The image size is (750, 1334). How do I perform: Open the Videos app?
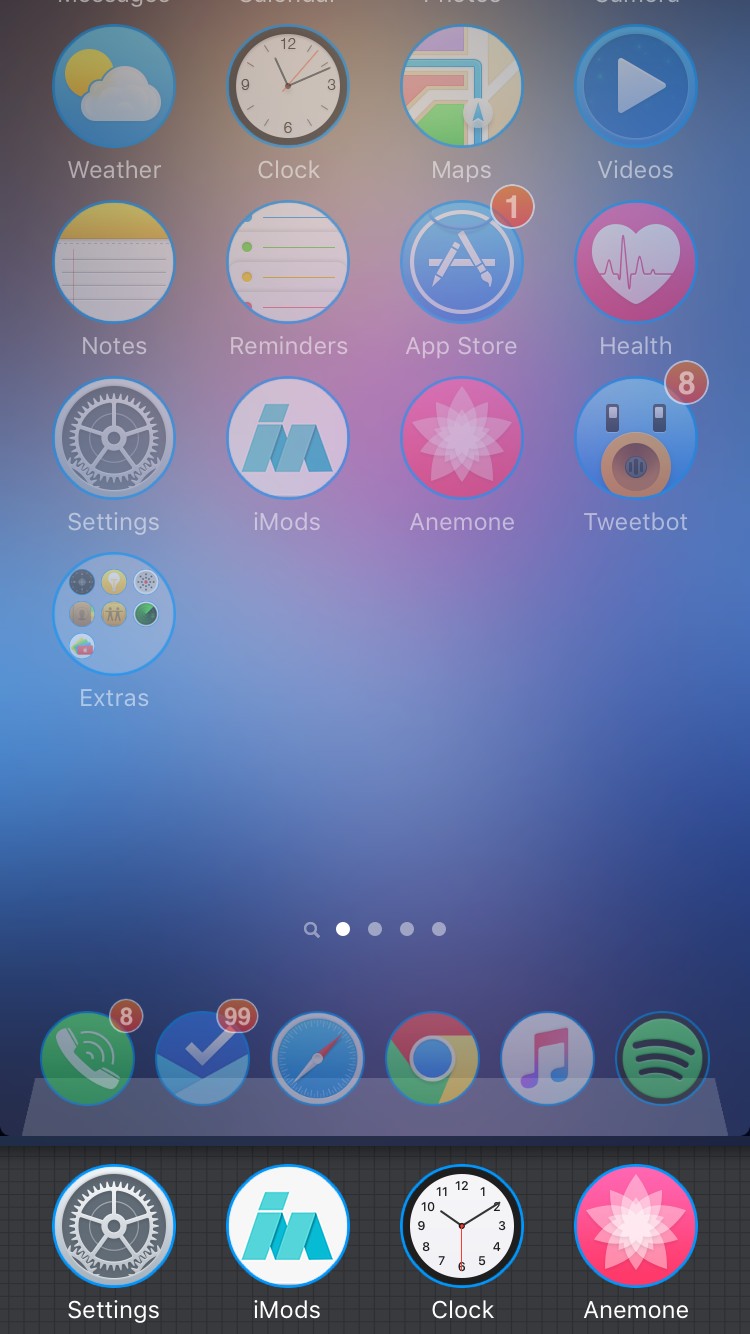pyautogui.click(x=635, y=87)
